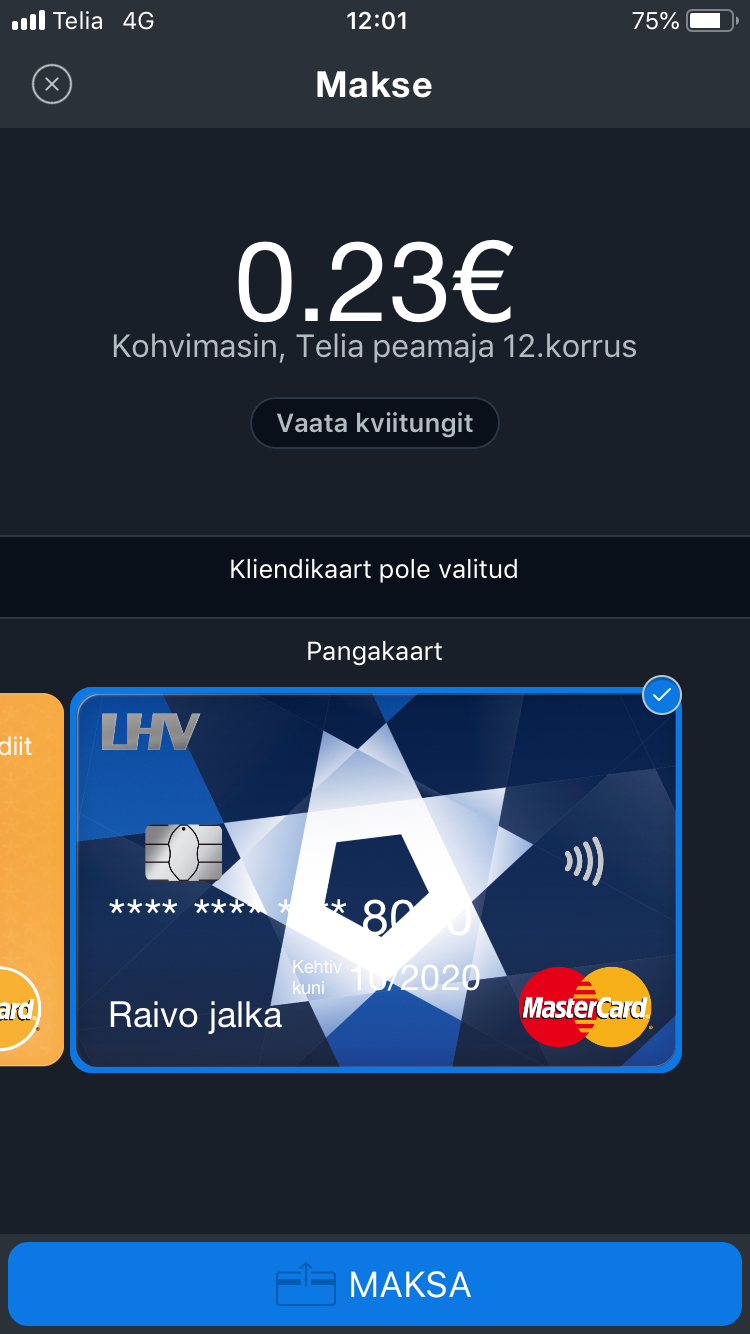750x1334 pixels.
Task: Tap the card payment icon inside MAKSA button
Action: (x=308, y=1285)
